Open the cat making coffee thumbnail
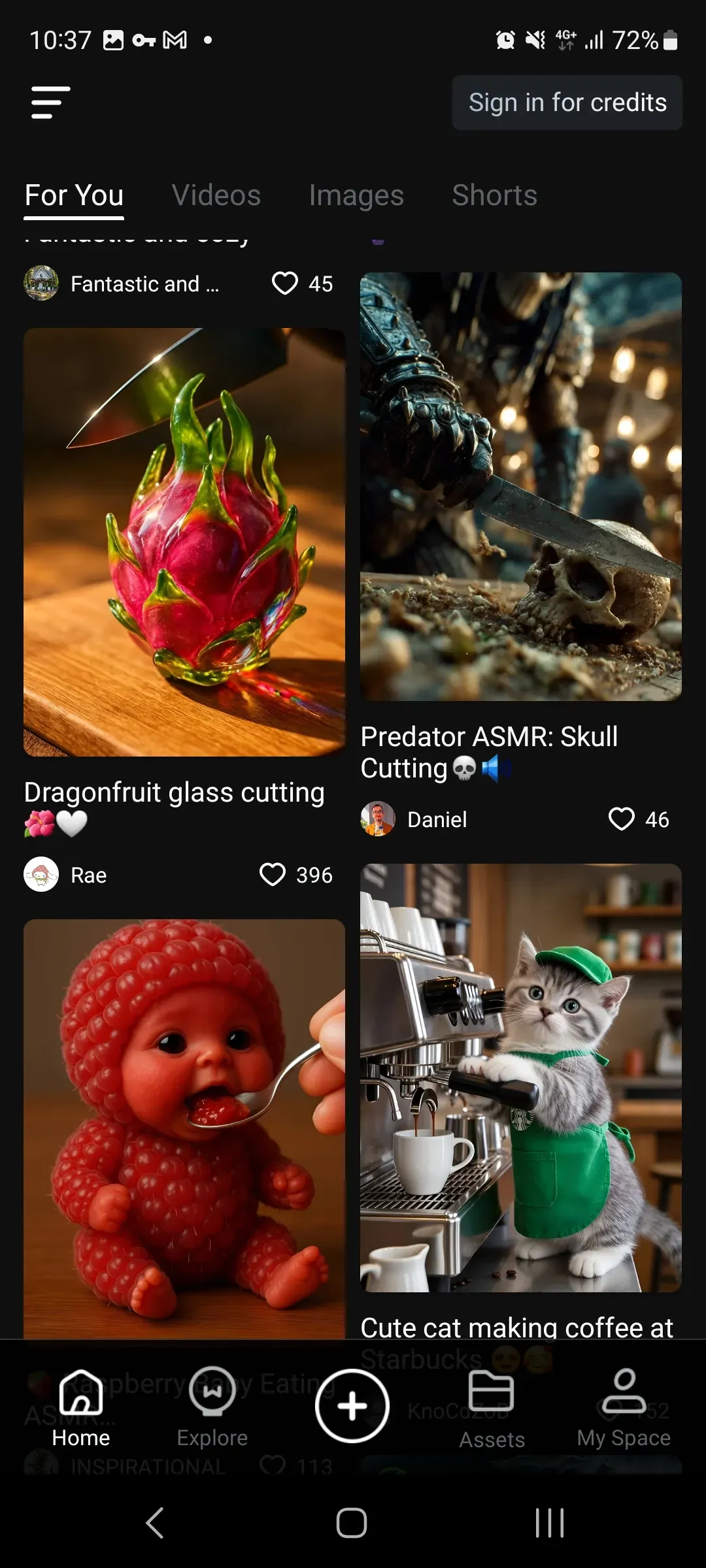 tap(520, 1078)
